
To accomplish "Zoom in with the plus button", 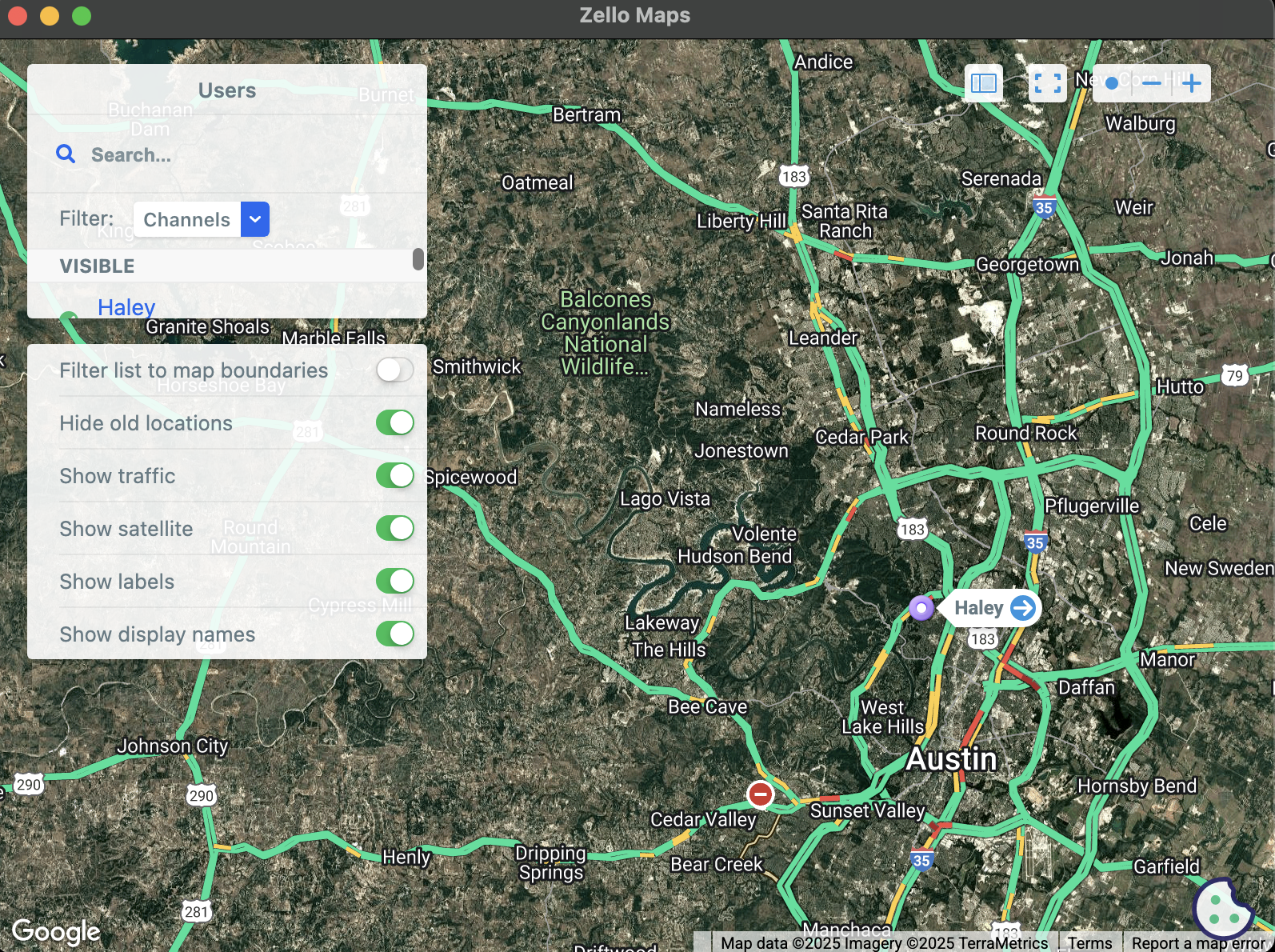I will click(x=1191, y=83).
